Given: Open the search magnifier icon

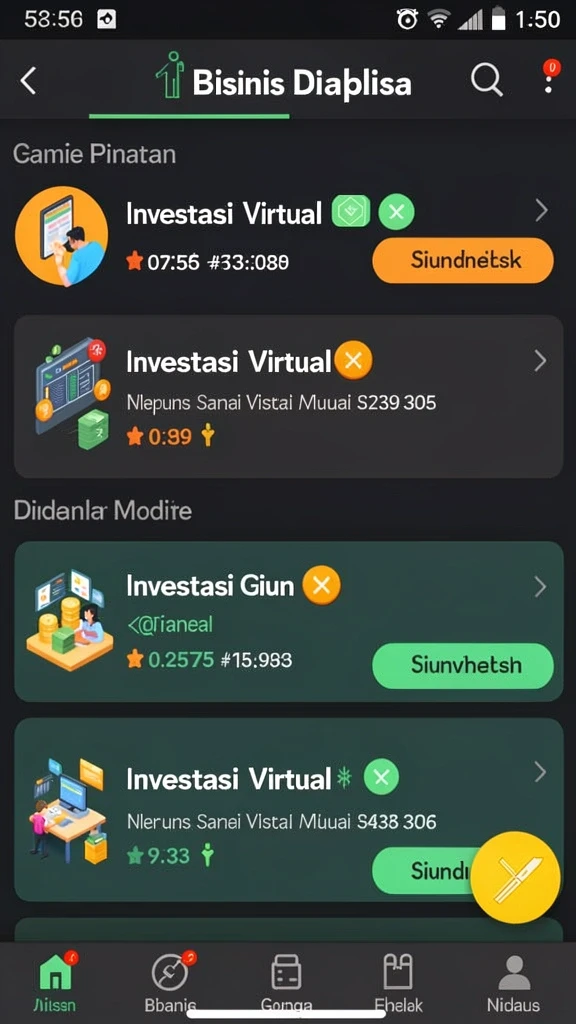Looking at the screenshot, I should click(487, 82).
